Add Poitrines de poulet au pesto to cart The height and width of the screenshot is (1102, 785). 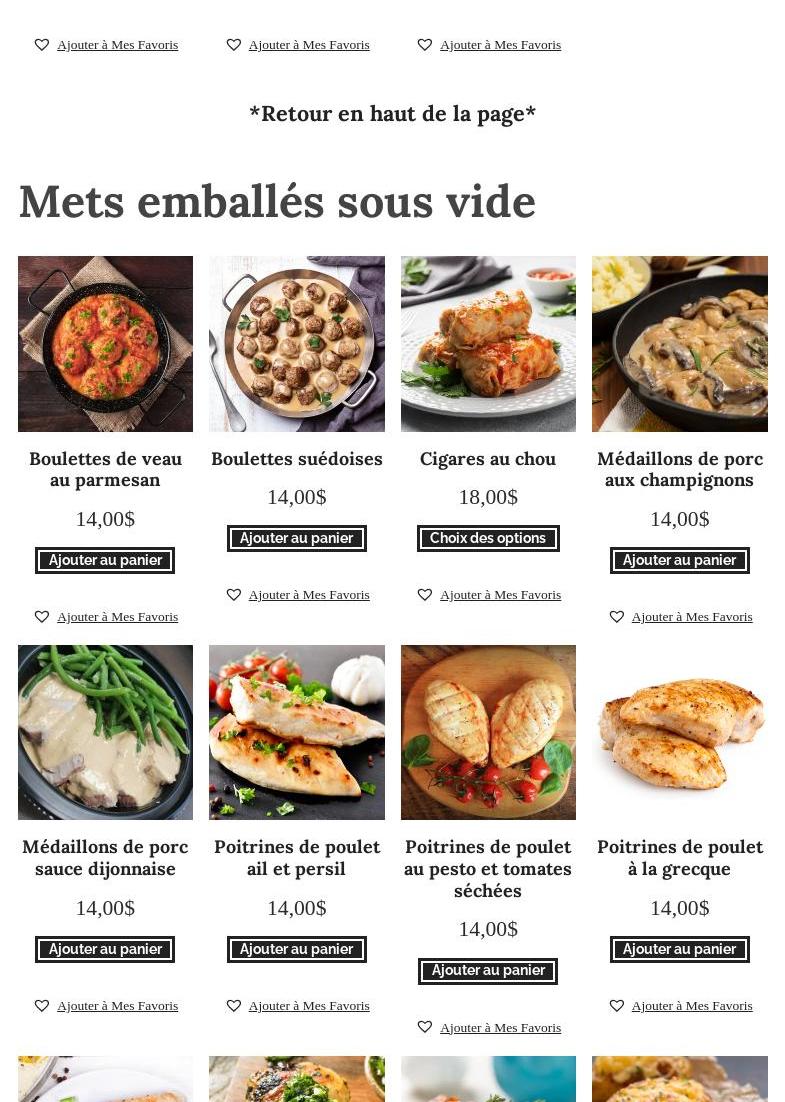(x=488, y=971)
